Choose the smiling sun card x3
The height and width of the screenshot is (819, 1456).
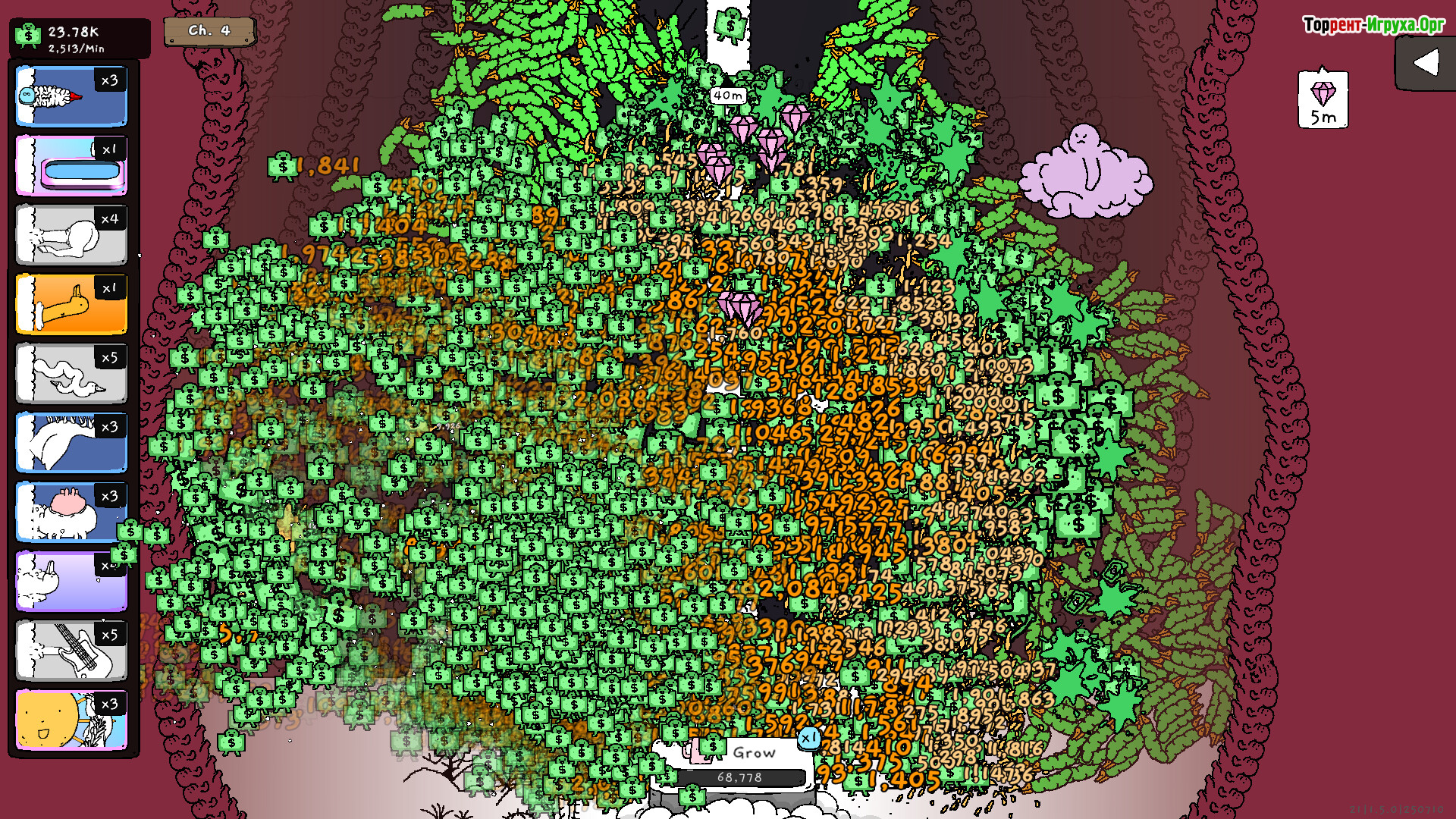tap(71, 720)
